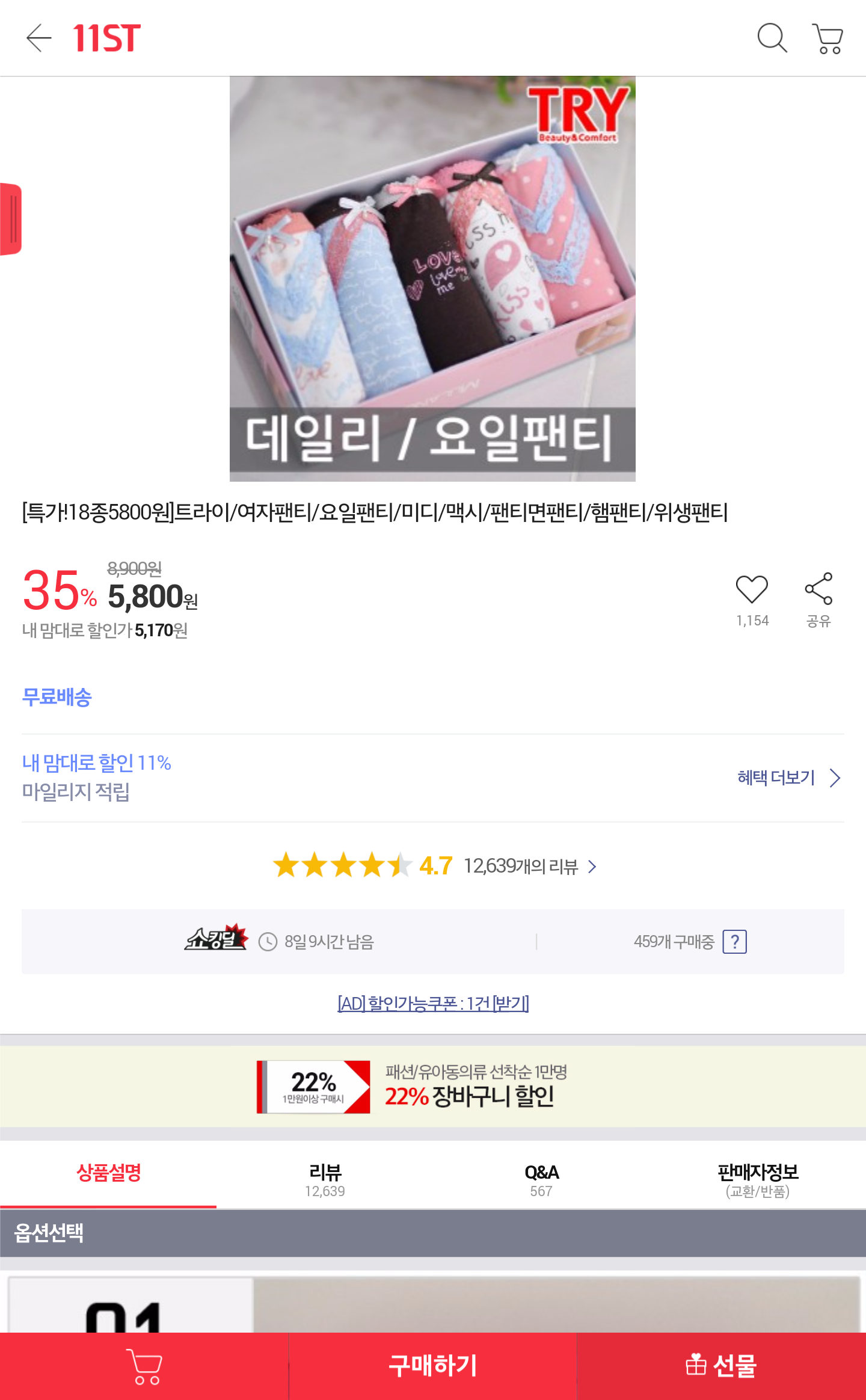Open search from the top bar

tap(772, 38)
